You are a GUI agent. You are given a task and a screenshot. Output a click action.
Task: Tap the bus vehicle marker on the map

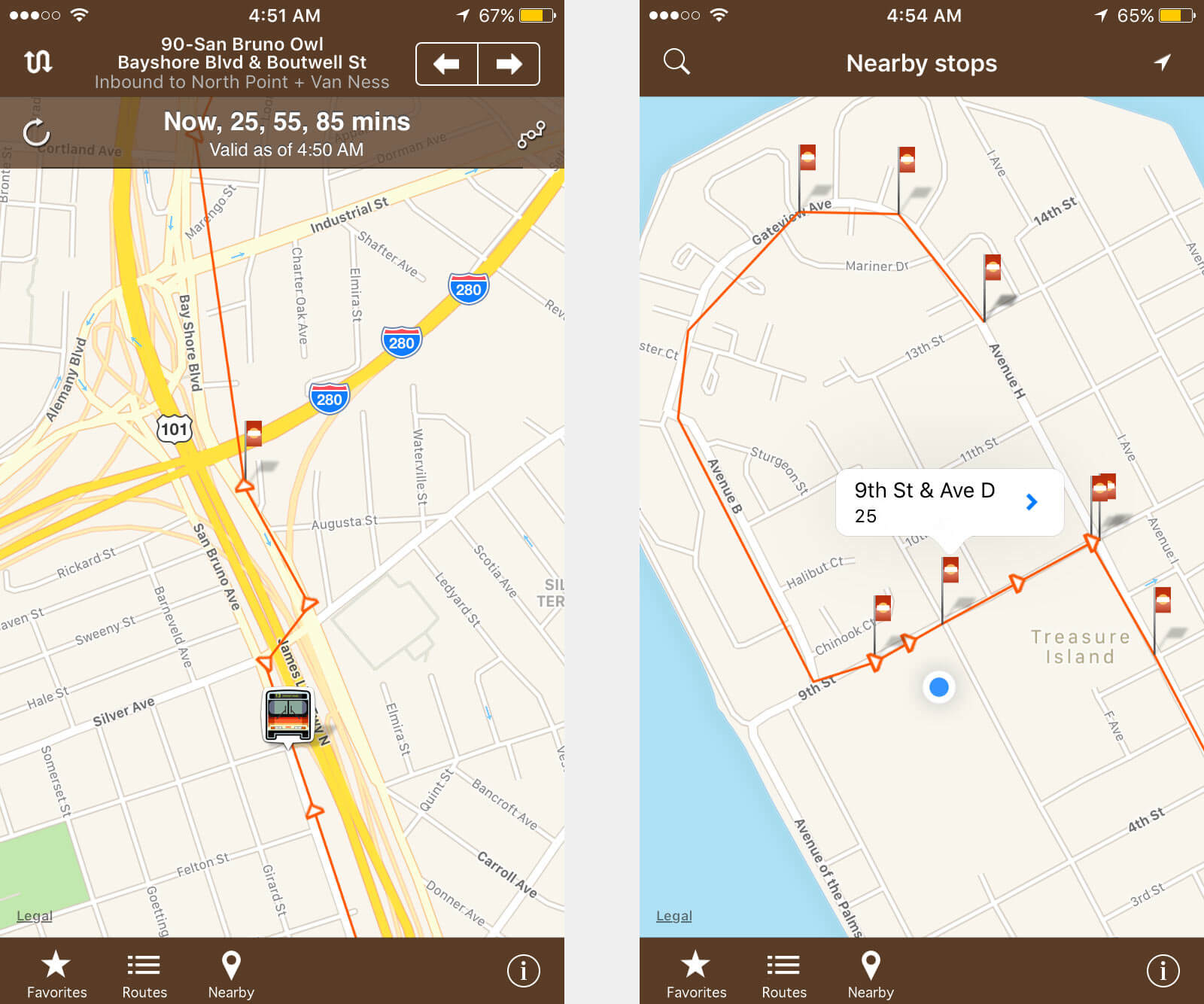pyautogui.click(x=288, y=716)
